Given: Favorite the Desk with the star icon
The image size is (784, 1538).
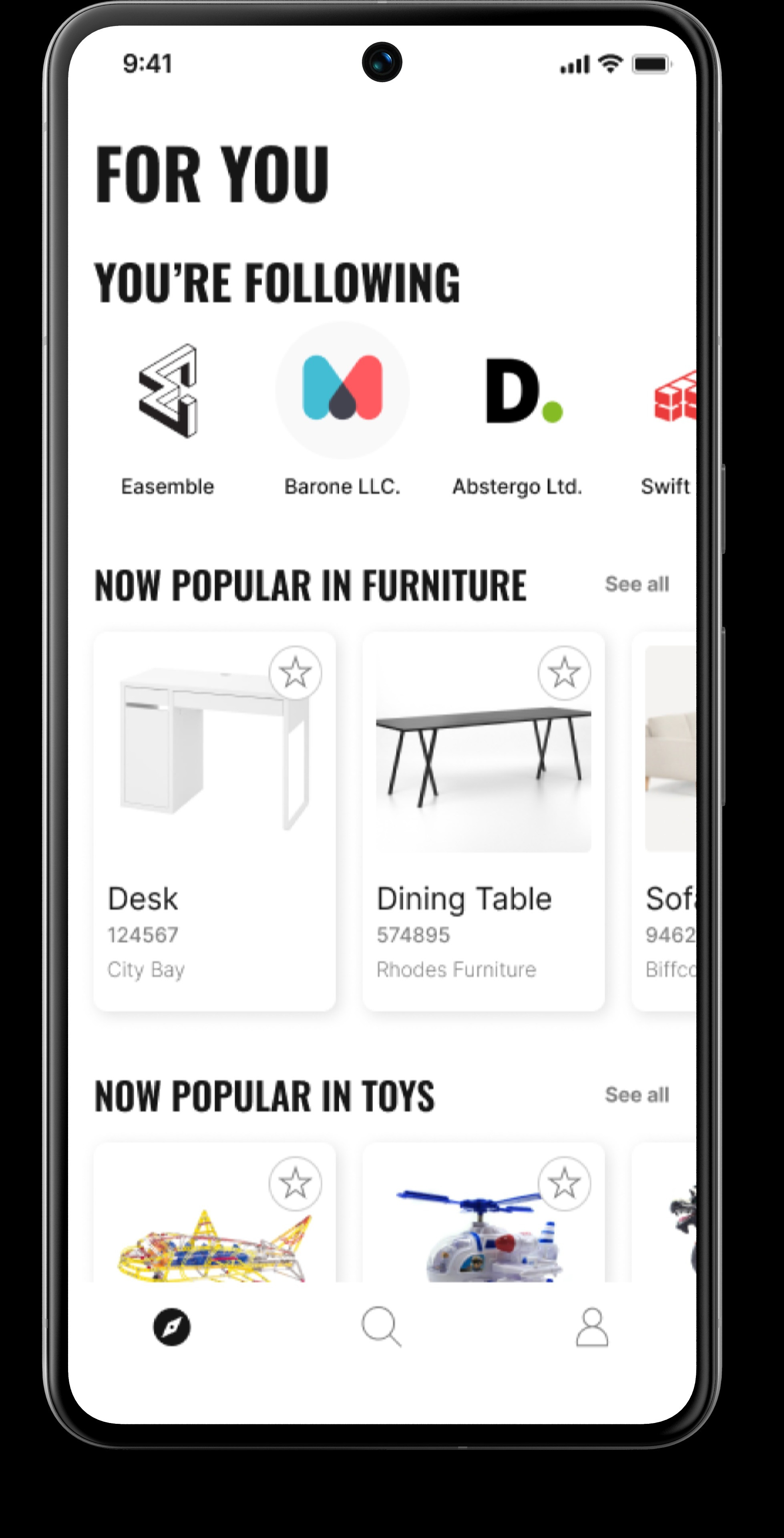Looking at the screenshot, I should coord(295,673).
